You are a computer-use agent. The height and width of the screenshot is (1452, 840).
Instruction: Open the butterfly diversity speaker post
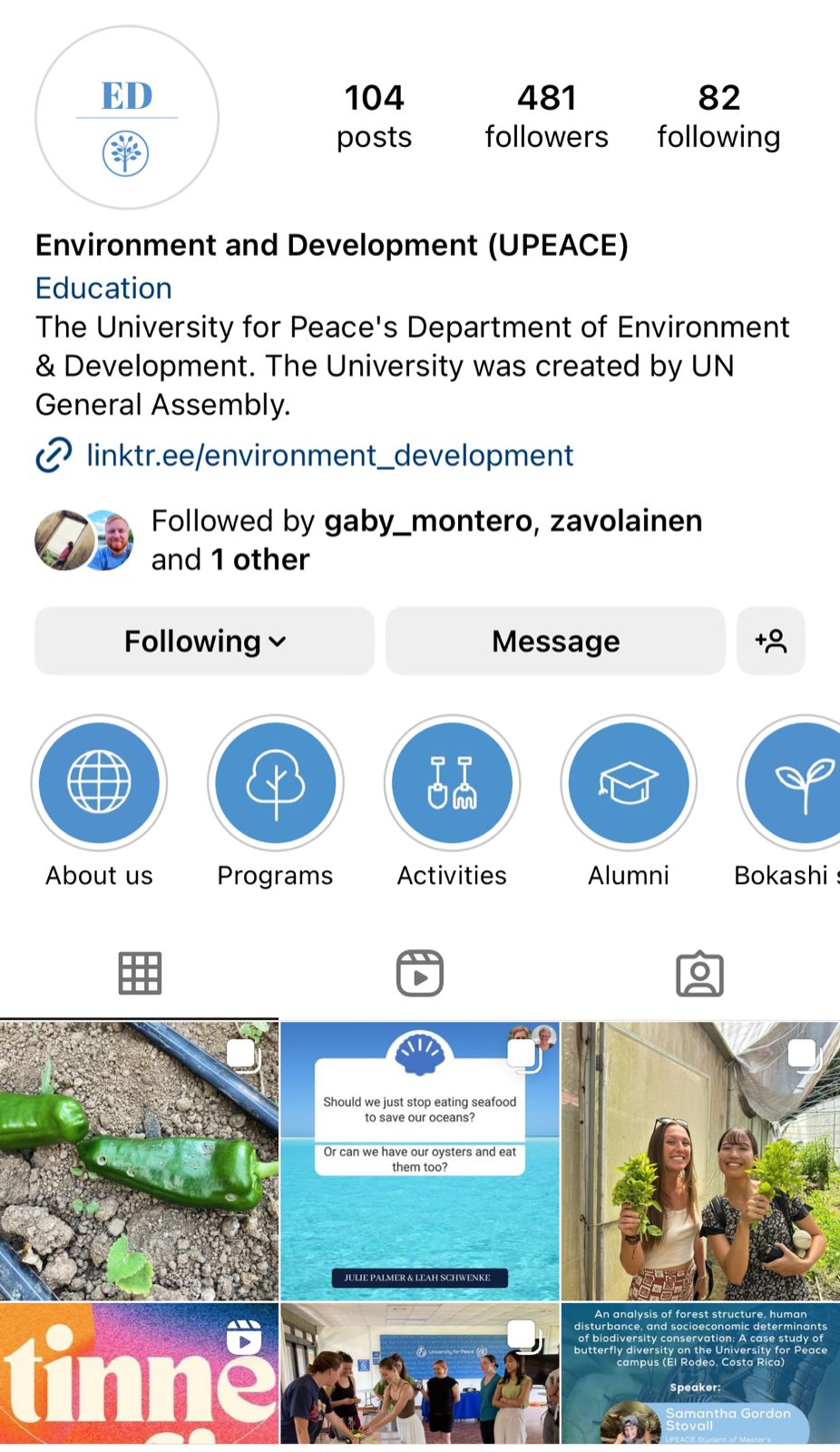point(700,1374)
